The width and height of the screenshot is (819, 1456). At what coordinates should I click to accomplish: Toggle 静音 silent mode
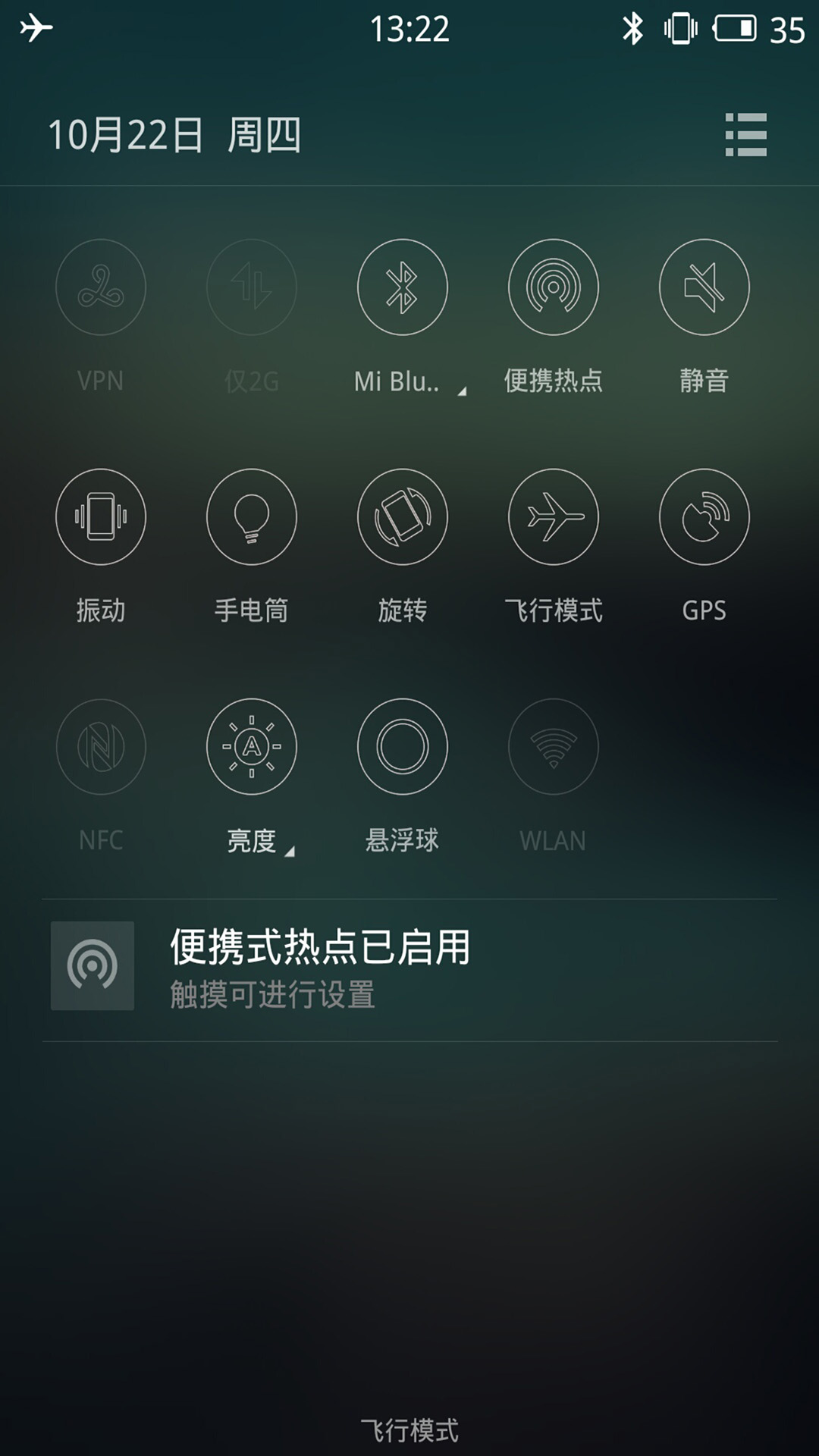tap(704, 287)
